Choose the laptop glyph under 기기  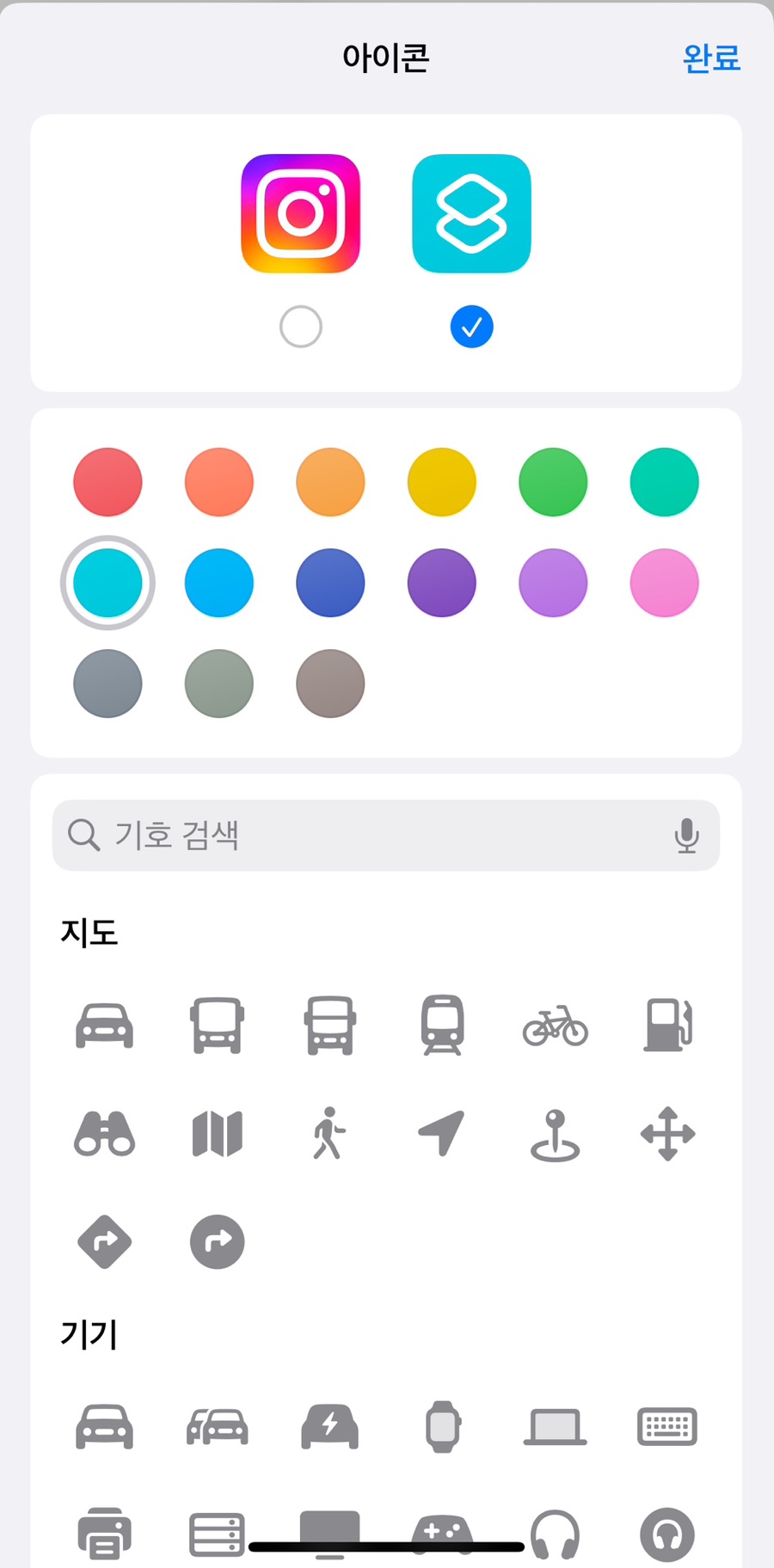click(555, 1427)
